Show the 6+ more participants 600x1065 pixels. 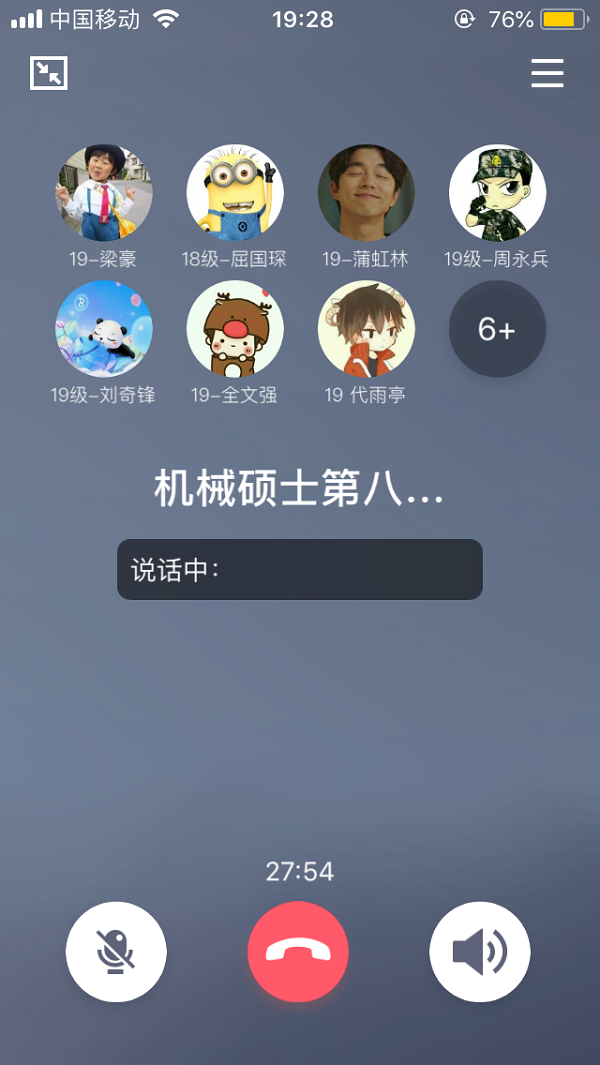(497, 329)
